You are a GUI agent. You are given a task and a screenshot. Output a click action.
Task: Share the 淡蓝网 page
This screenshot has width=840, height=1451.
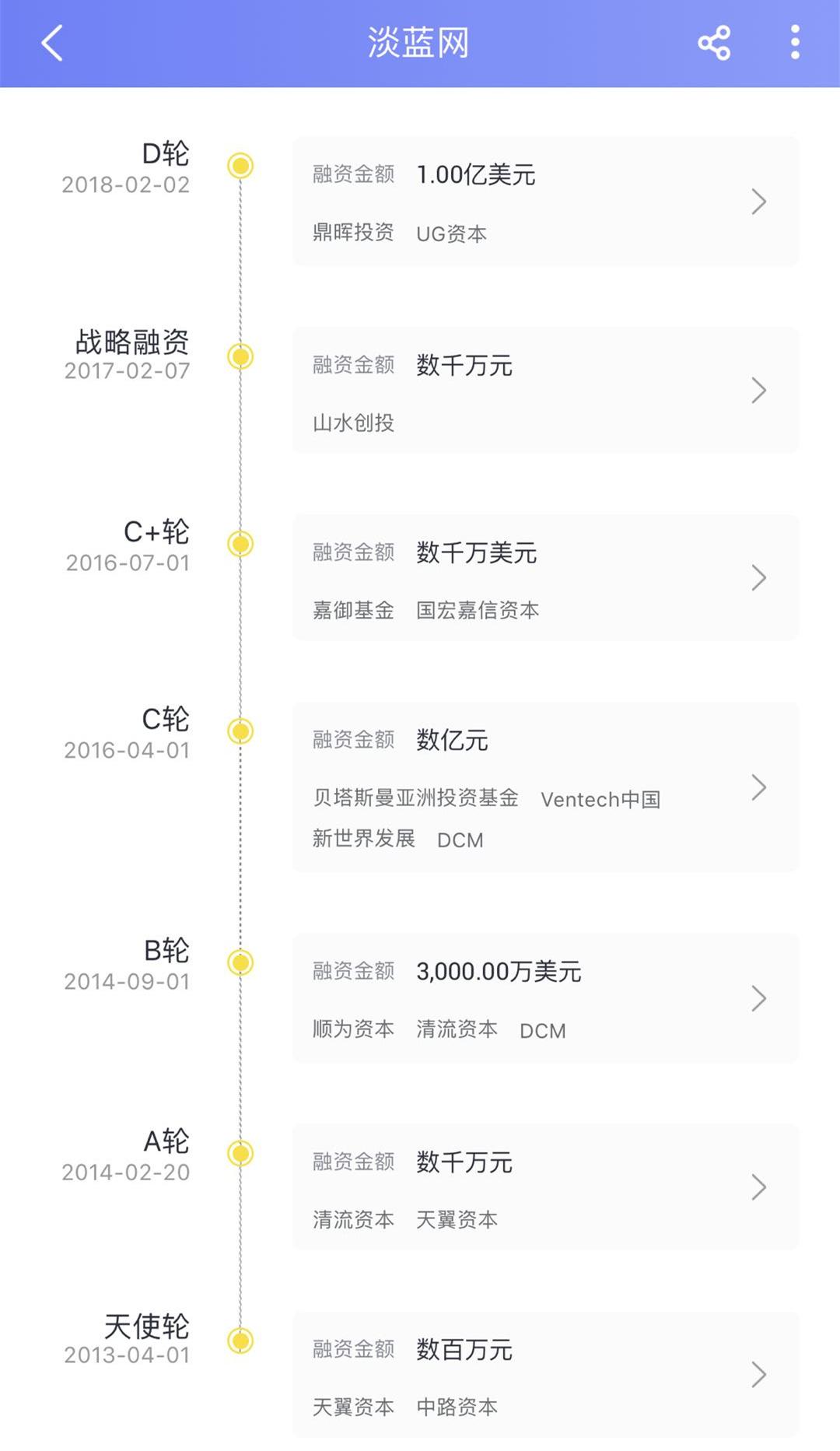tap(714, 43)
